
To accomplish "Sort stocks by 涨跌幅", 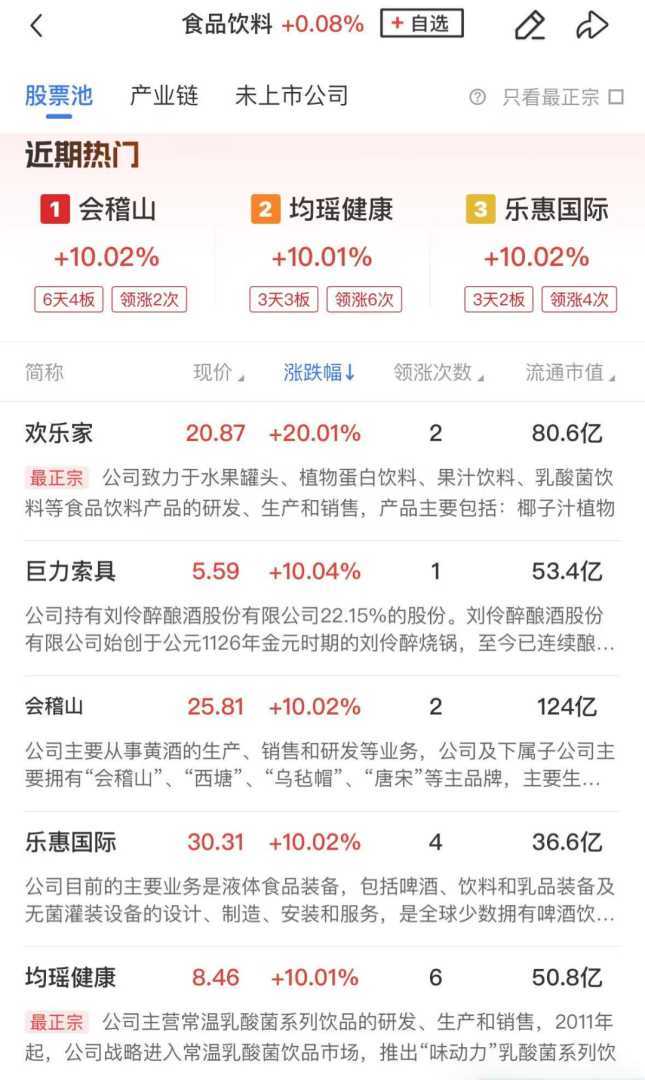I will (319, 373).
